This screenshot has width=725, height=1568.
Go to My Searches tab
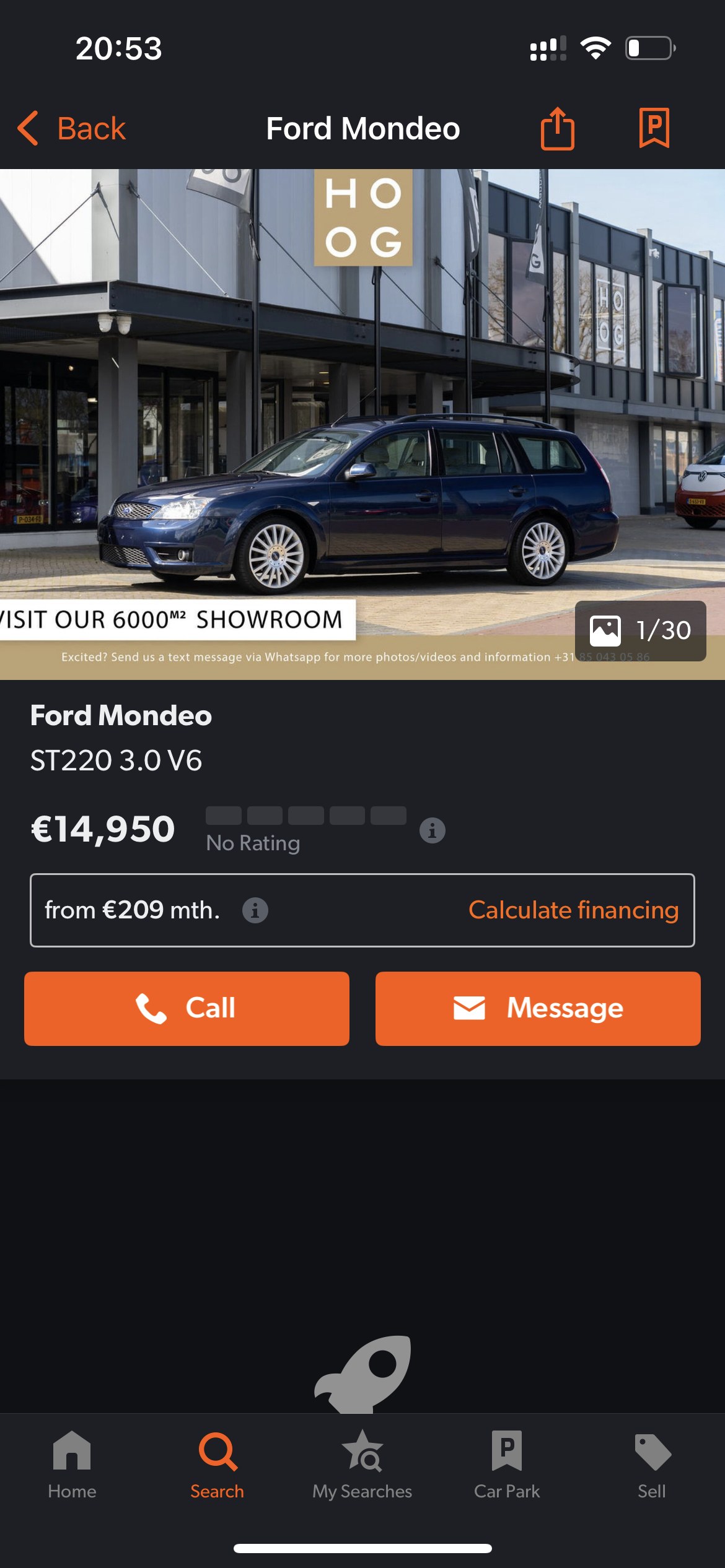coord(362,1465)
